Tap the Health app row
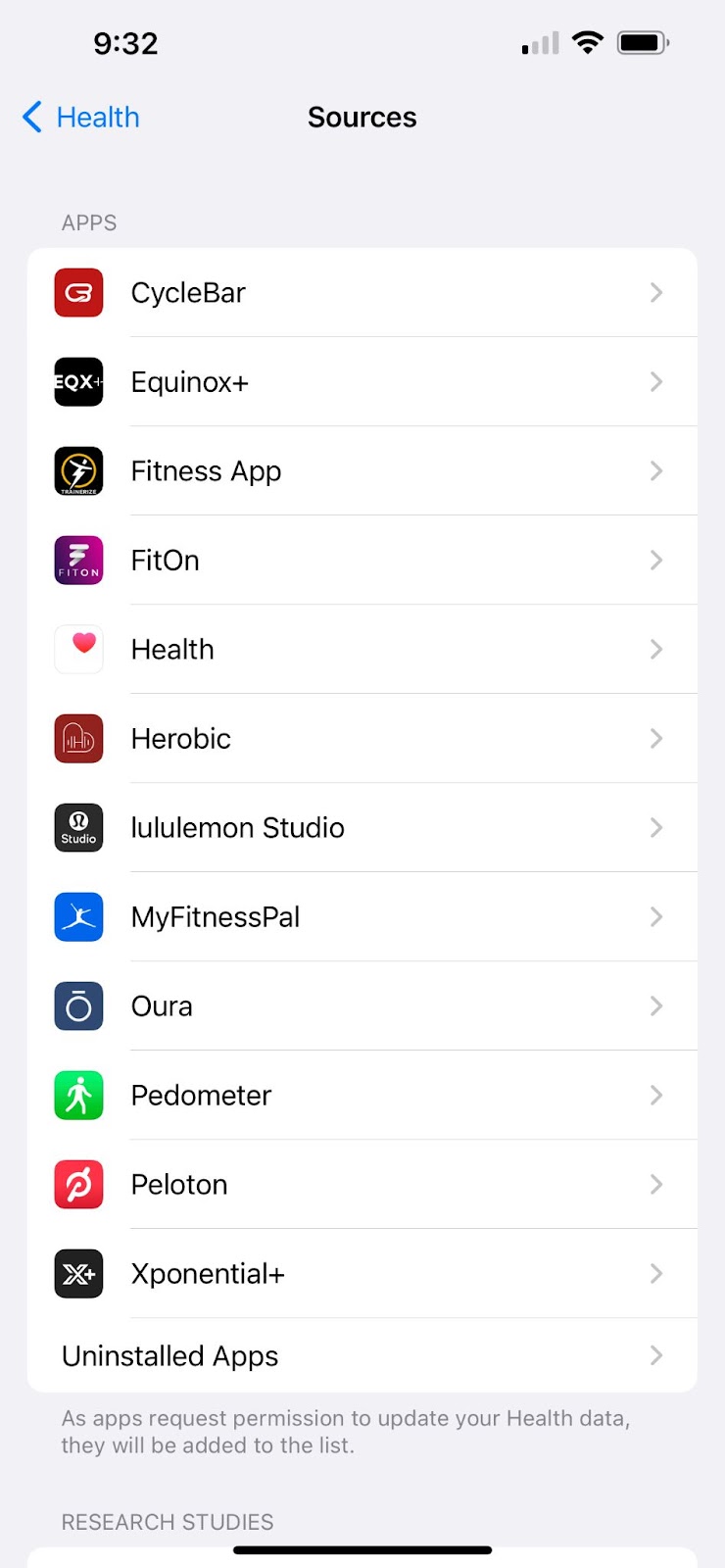The image size is (725, 1568). (362, 650)
